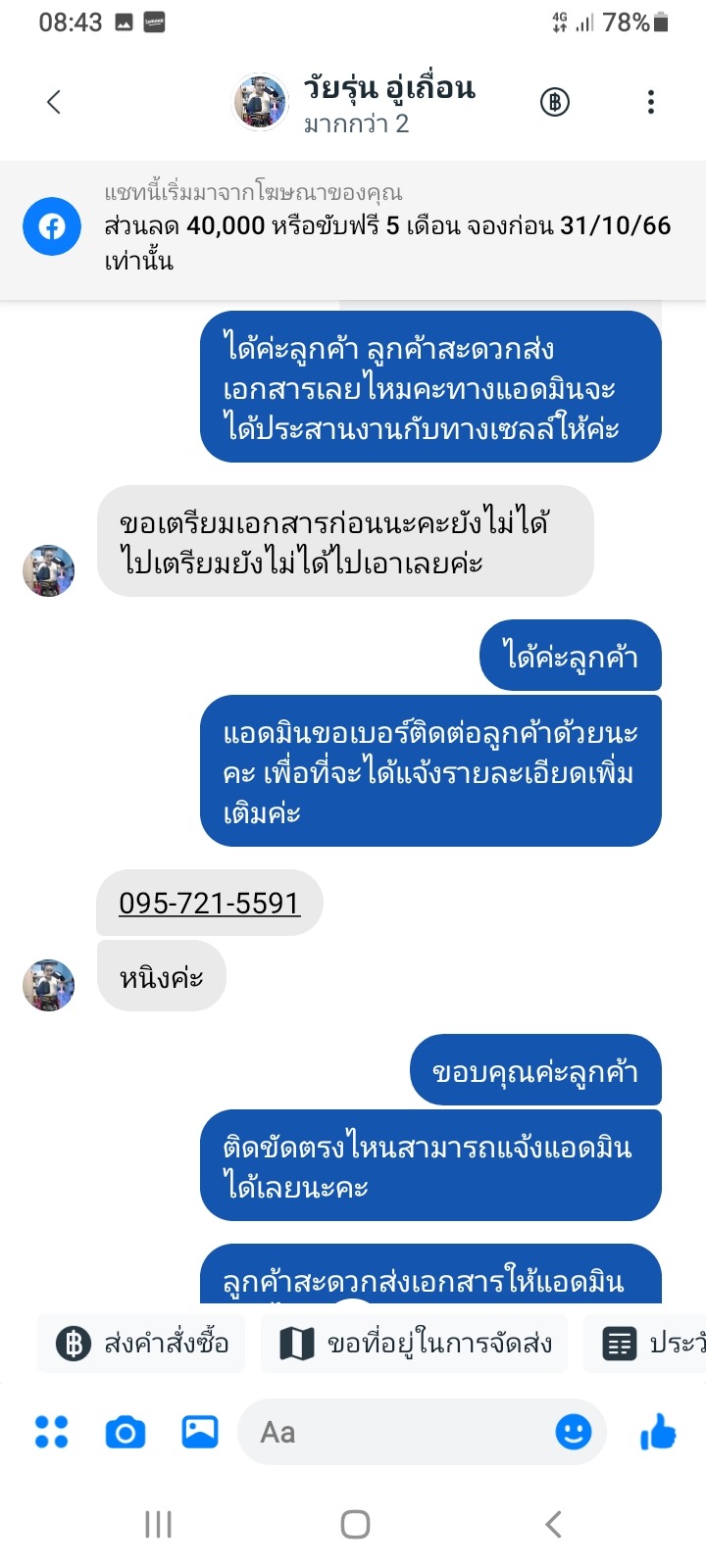The image size is (706, 1568).
Task: Go back from the chat
Action: [x=54, y=102]
